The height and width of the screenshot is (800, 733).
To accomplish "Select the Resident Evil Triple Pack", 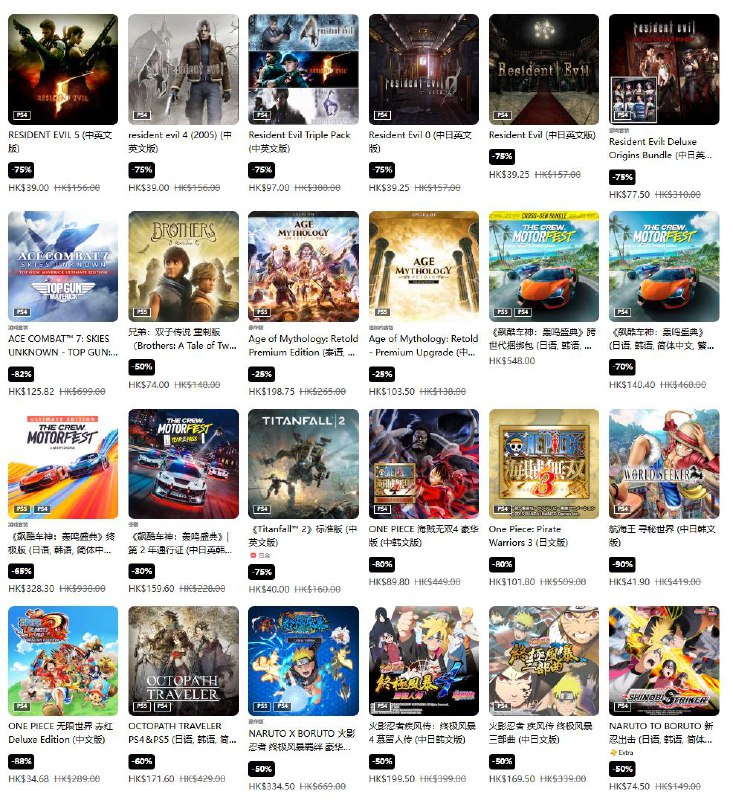I will coord(303,69).
